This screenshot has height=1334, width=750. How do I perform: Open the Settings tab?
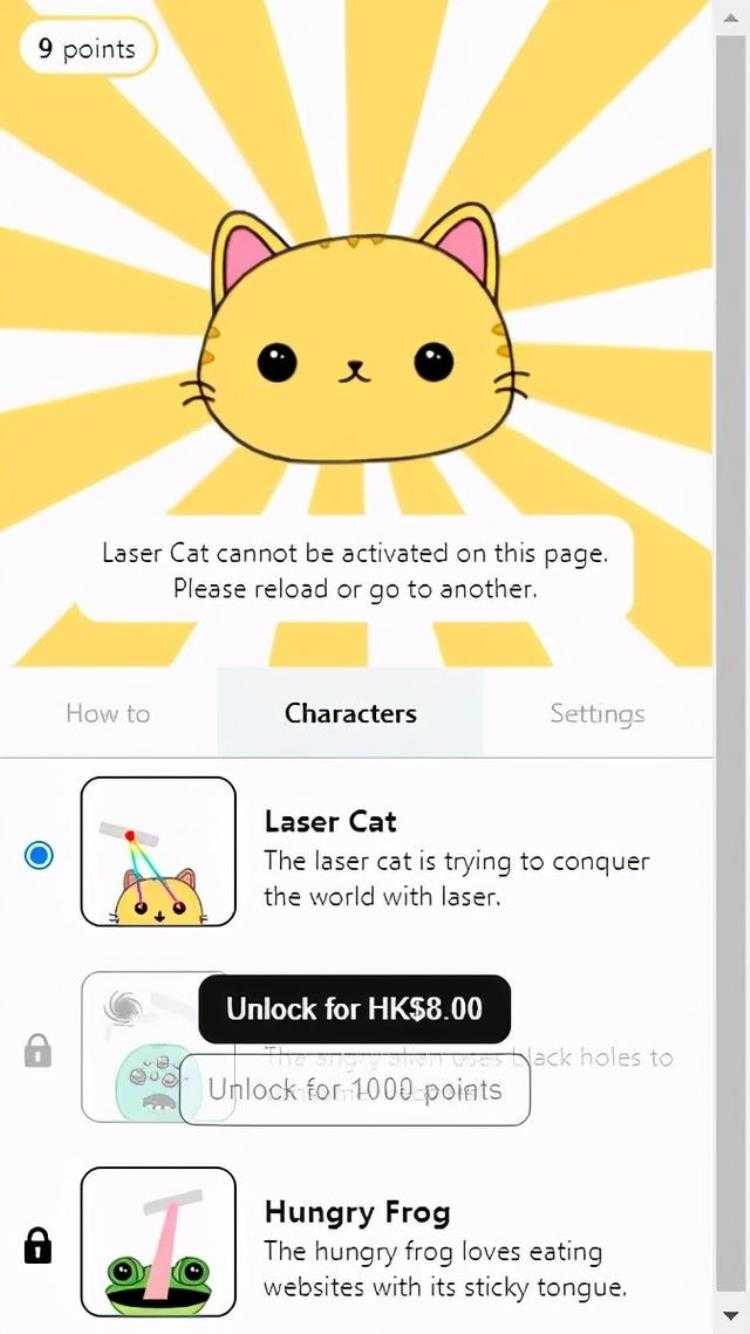click(x=597, y=713)
